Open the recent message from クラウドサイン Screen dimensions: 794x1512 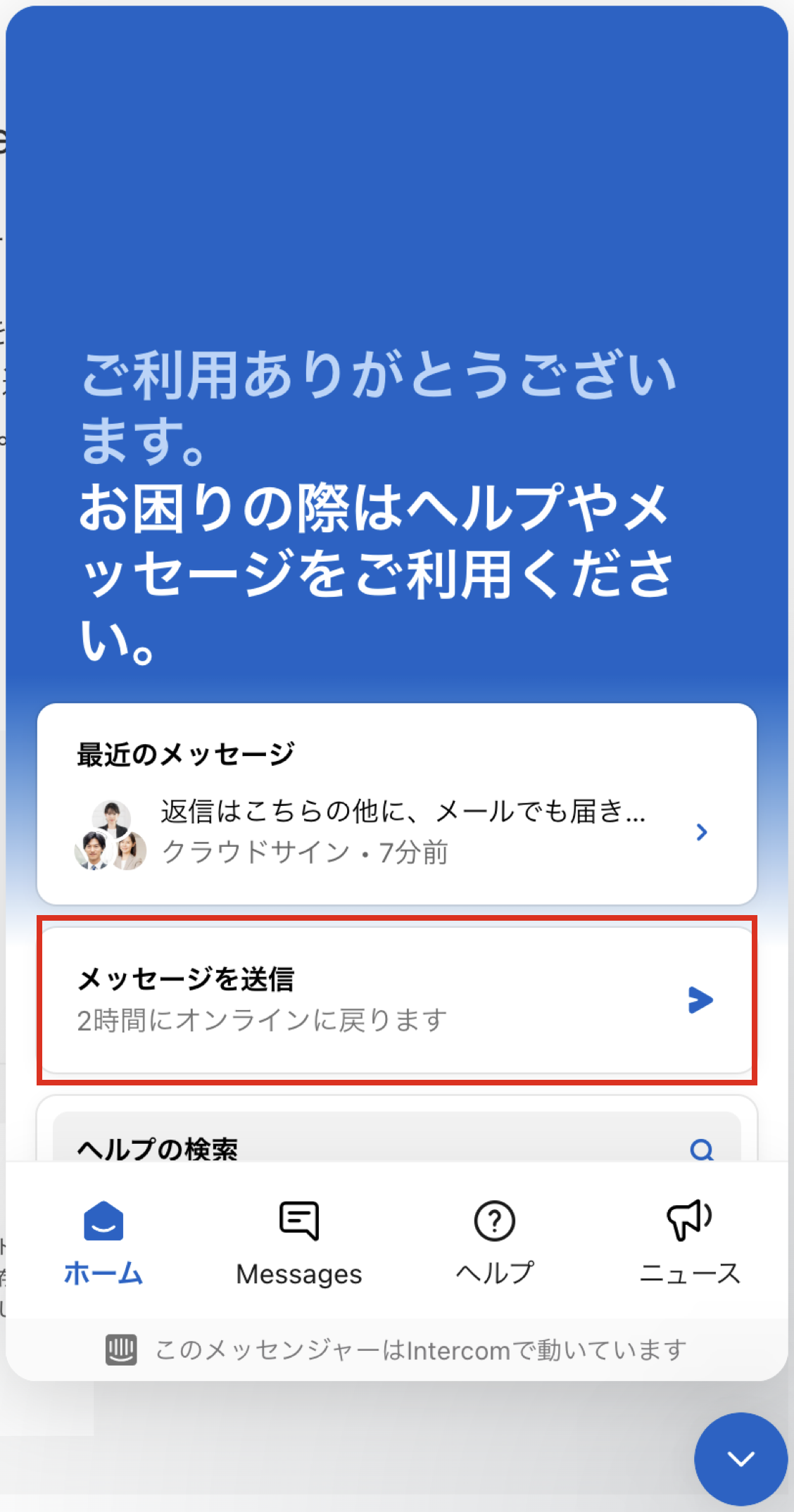pos(396,832)
